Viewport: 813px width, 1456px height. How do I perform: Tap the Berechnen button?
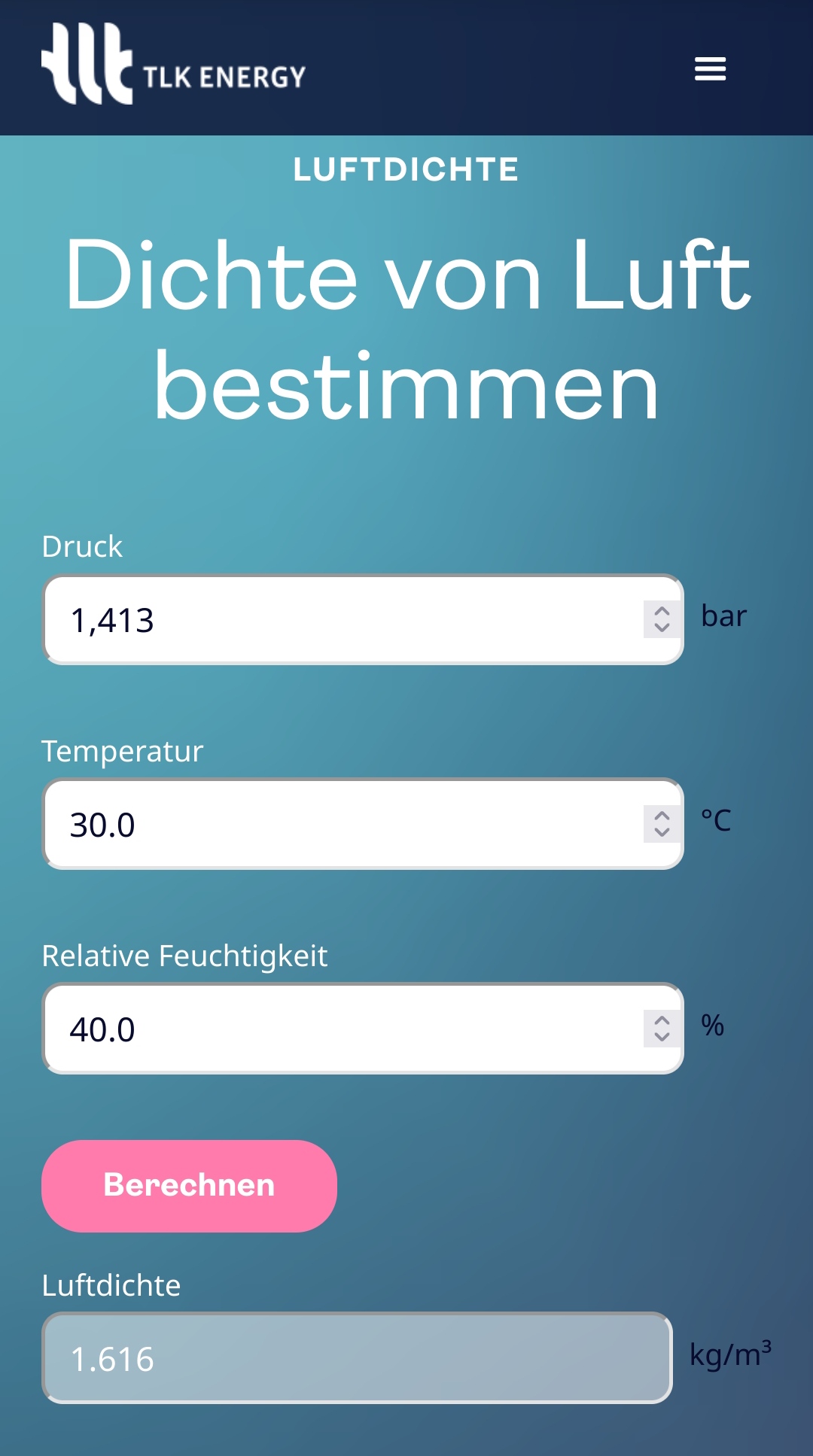pos(189,1186)
